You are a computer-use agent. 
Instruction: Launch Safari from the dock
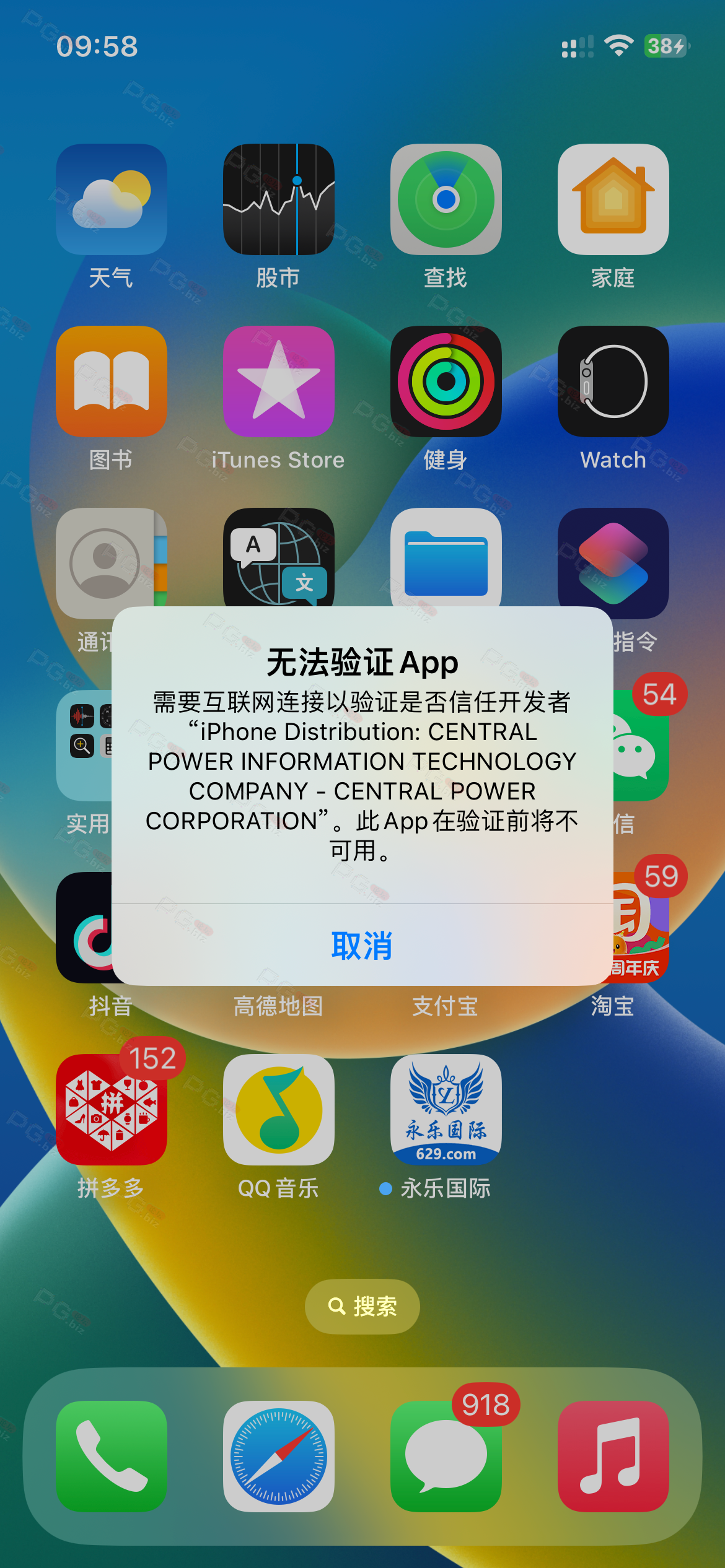279,1457
